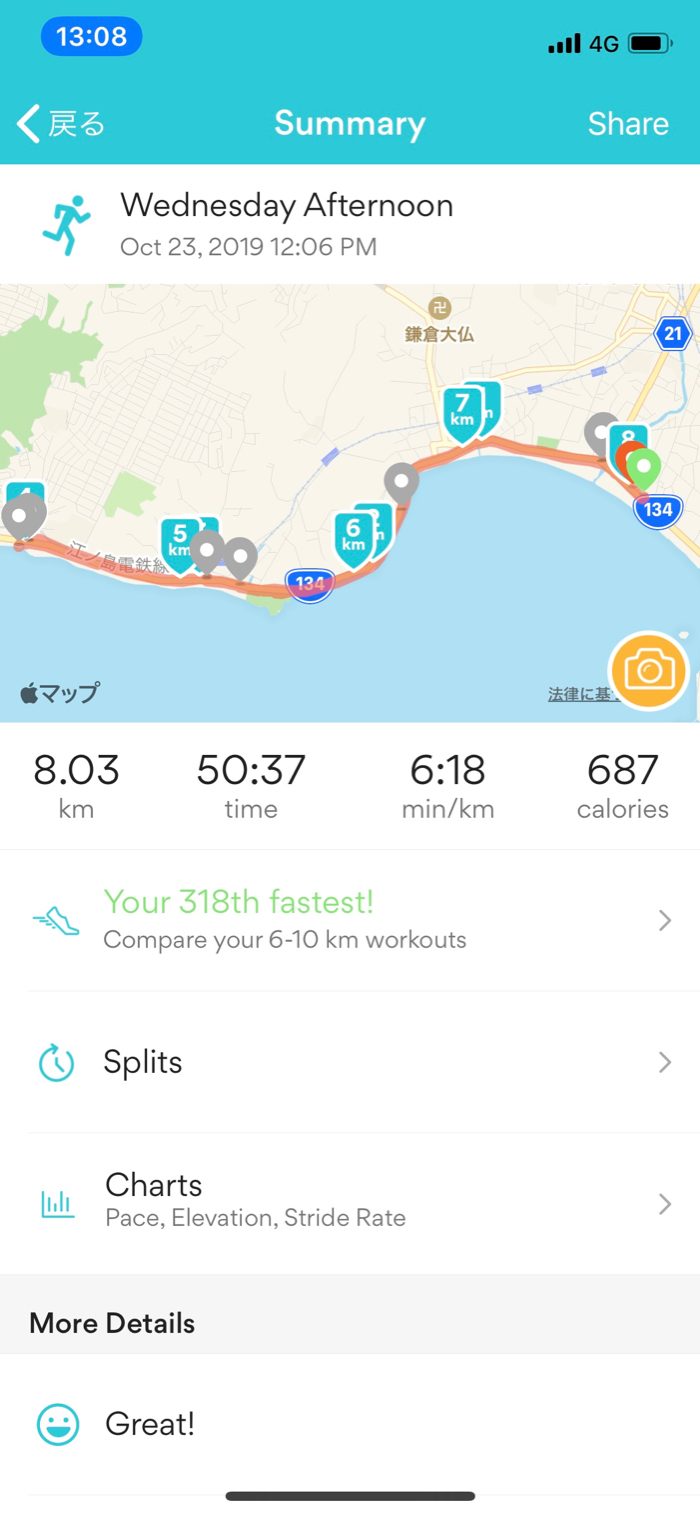The image size is (700, 1516).
Task: Open the Splits breakdown
Action: point(350,1062)
